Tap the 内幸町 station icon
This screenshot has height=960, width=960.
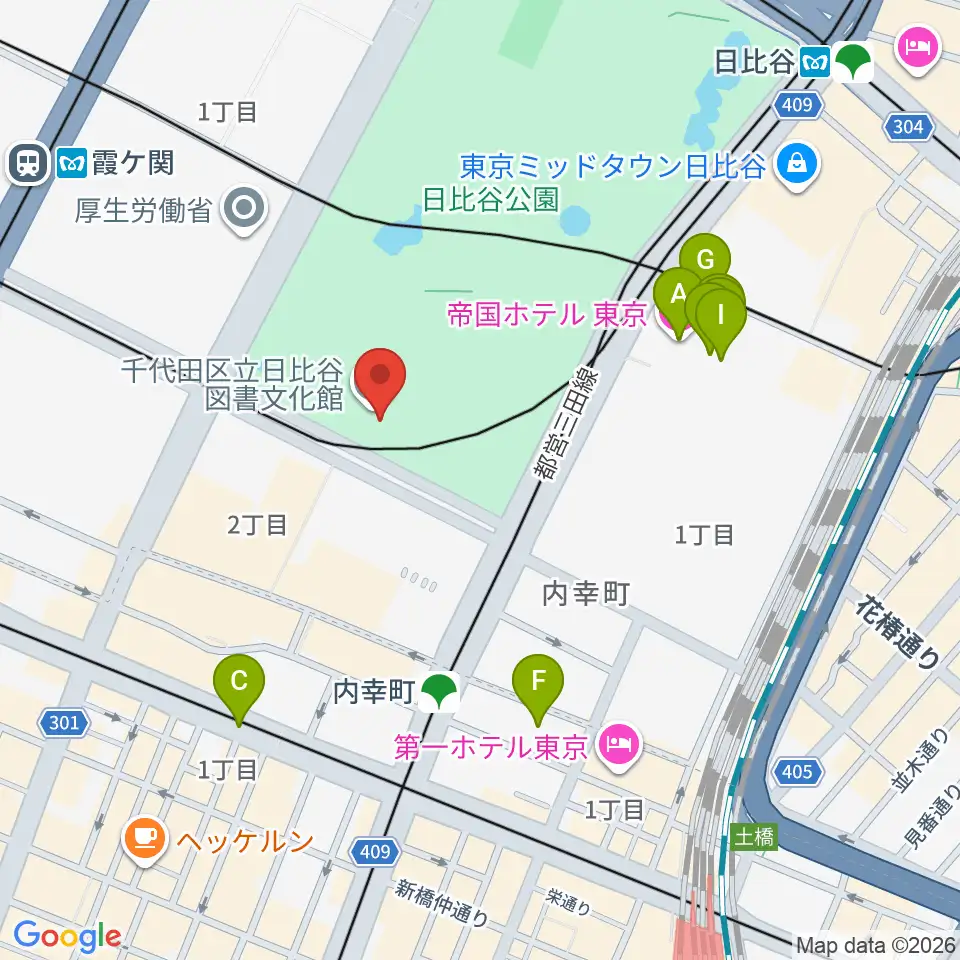pyautogui.click(x=439, y=692)
